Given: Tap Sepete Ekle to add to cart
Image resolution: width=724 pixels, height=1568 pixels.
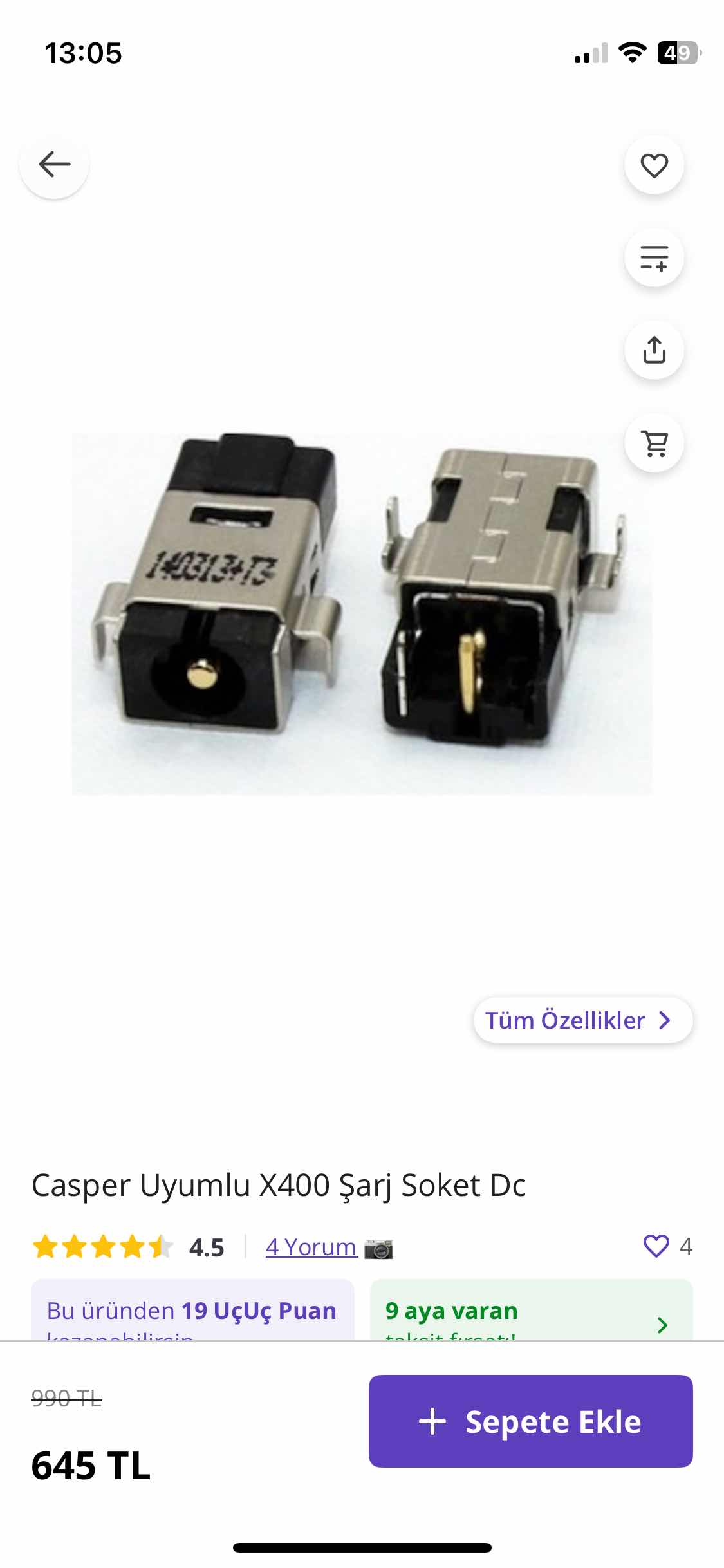Looking at the screenshot, I should click(x=530, y=1421).
